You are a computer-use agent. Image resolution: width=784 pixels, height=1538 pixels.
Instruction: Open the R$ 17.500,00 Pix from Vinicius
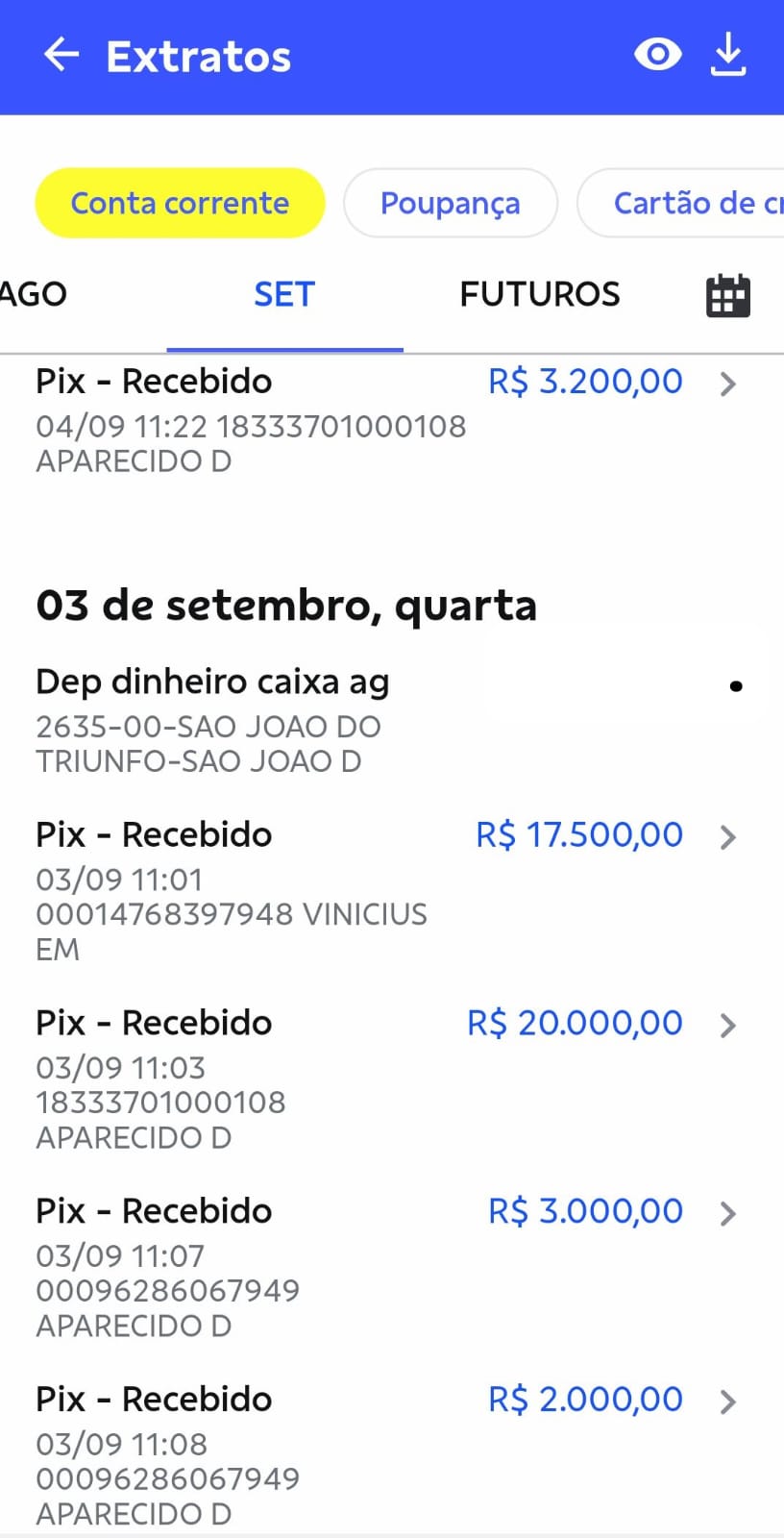[384, 890]
